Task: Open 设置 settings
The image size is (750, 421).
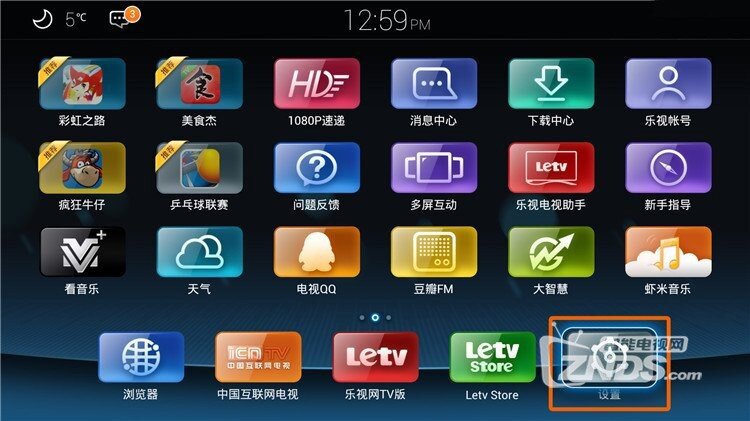Action: 609,360
